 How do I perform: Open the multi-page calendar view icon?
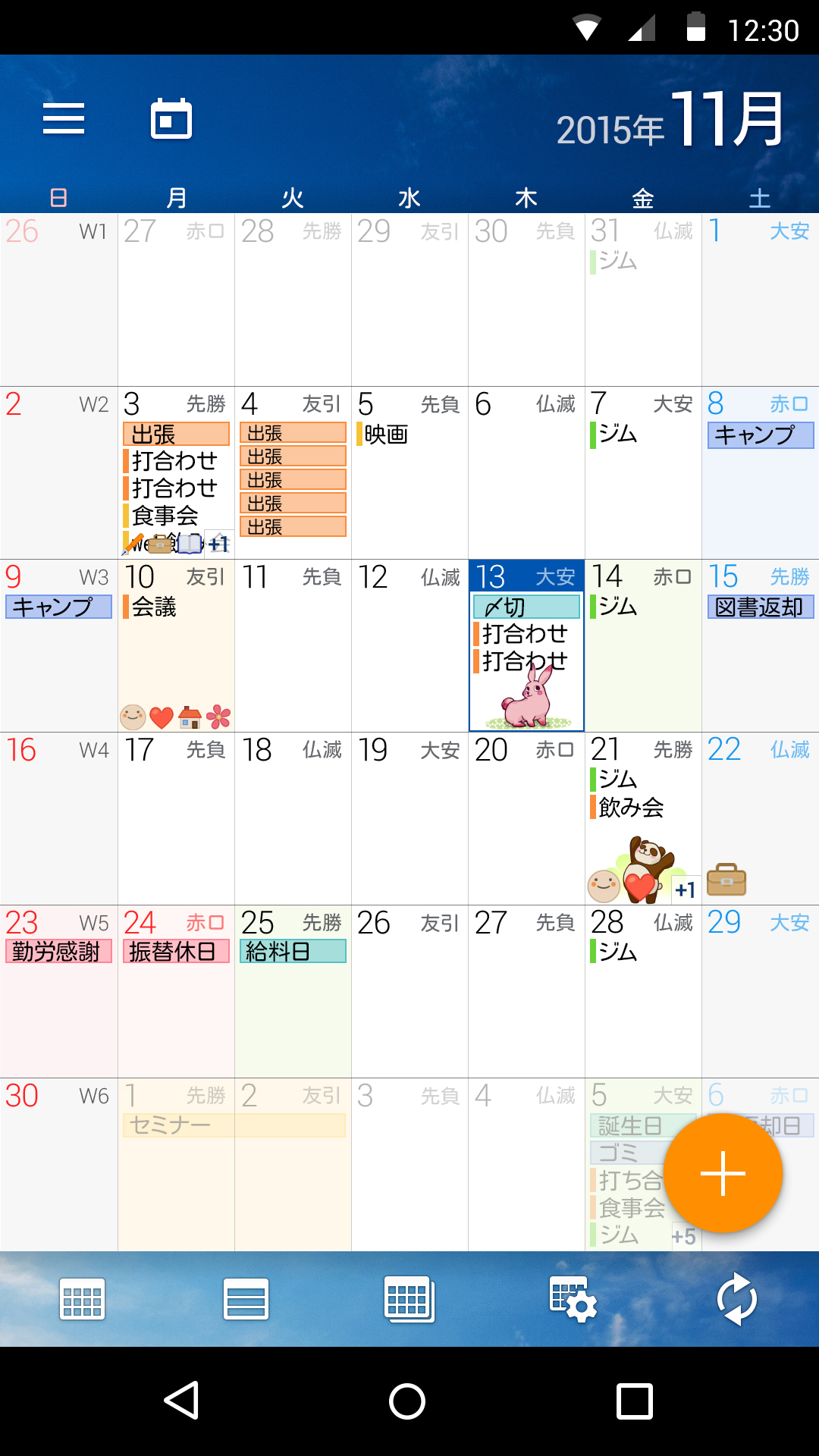409,1300
